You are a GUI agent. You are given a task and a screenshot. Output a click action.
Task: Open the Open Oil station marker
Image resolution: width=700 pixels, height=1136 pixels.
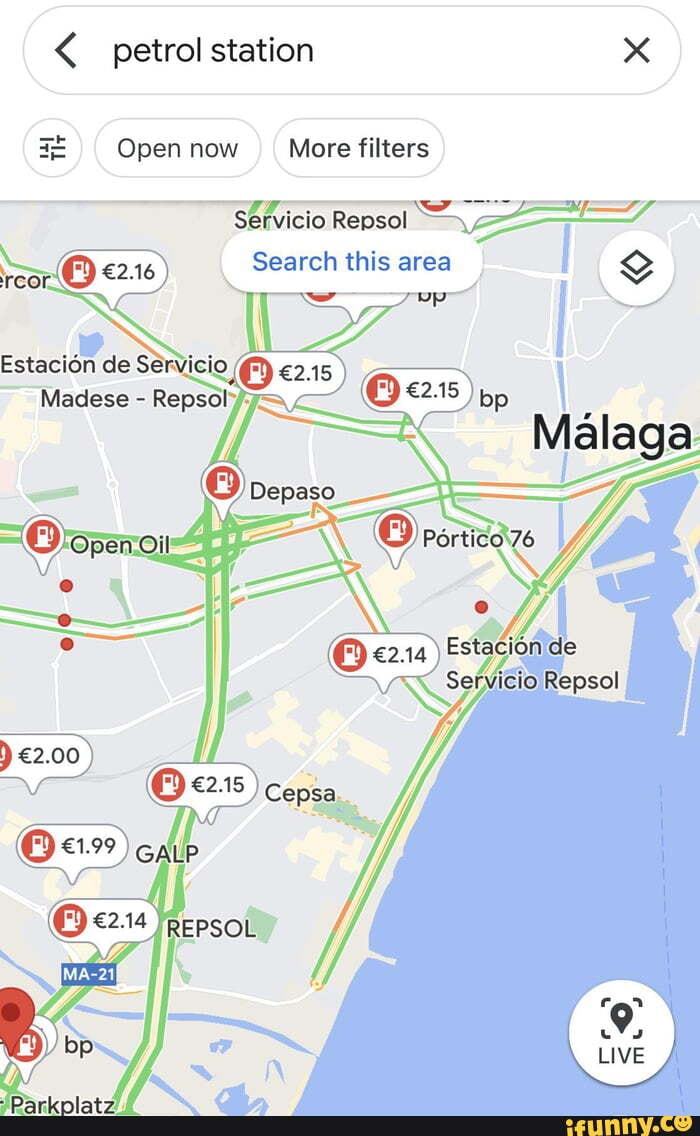click(x=42, y=538)
